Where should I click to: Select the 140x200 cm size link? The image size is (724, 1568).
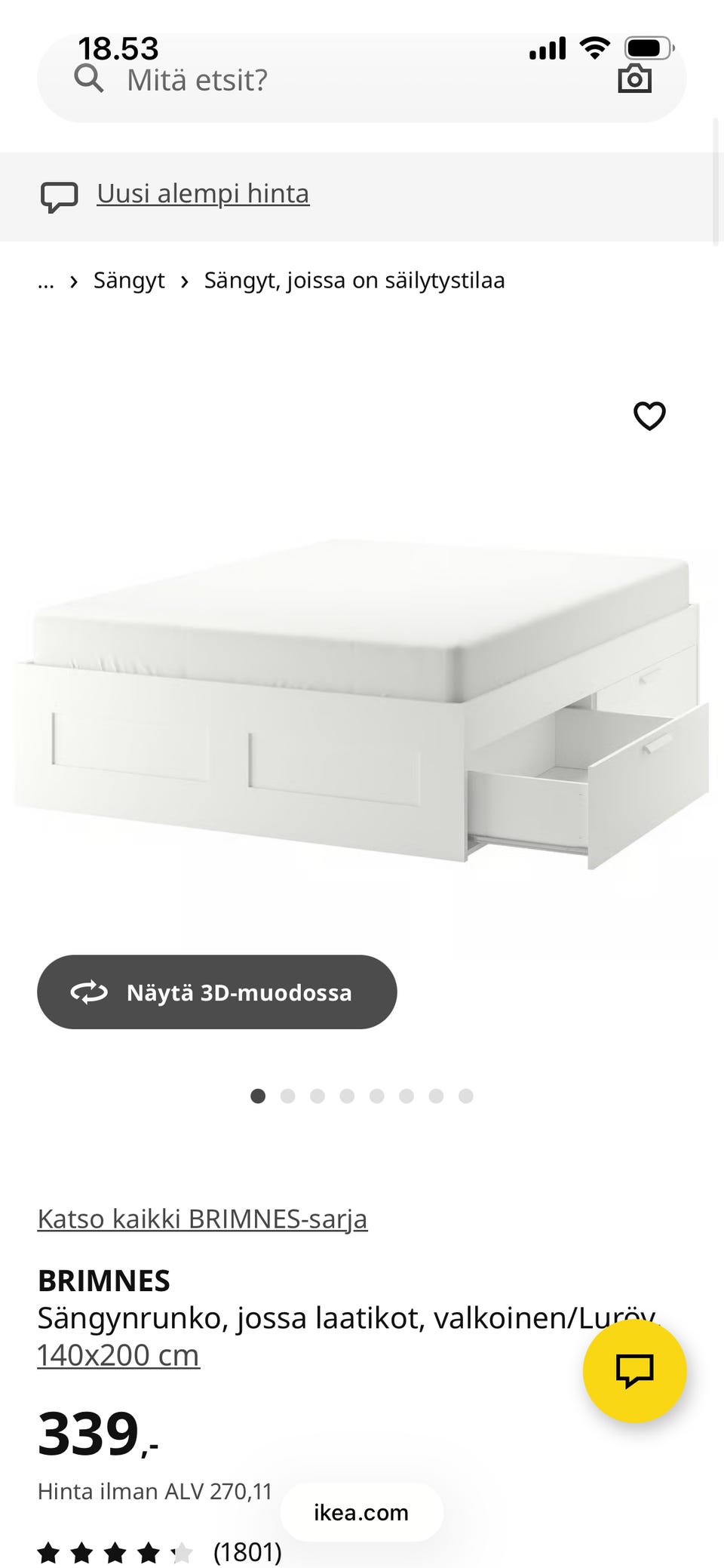point(118,1355)
